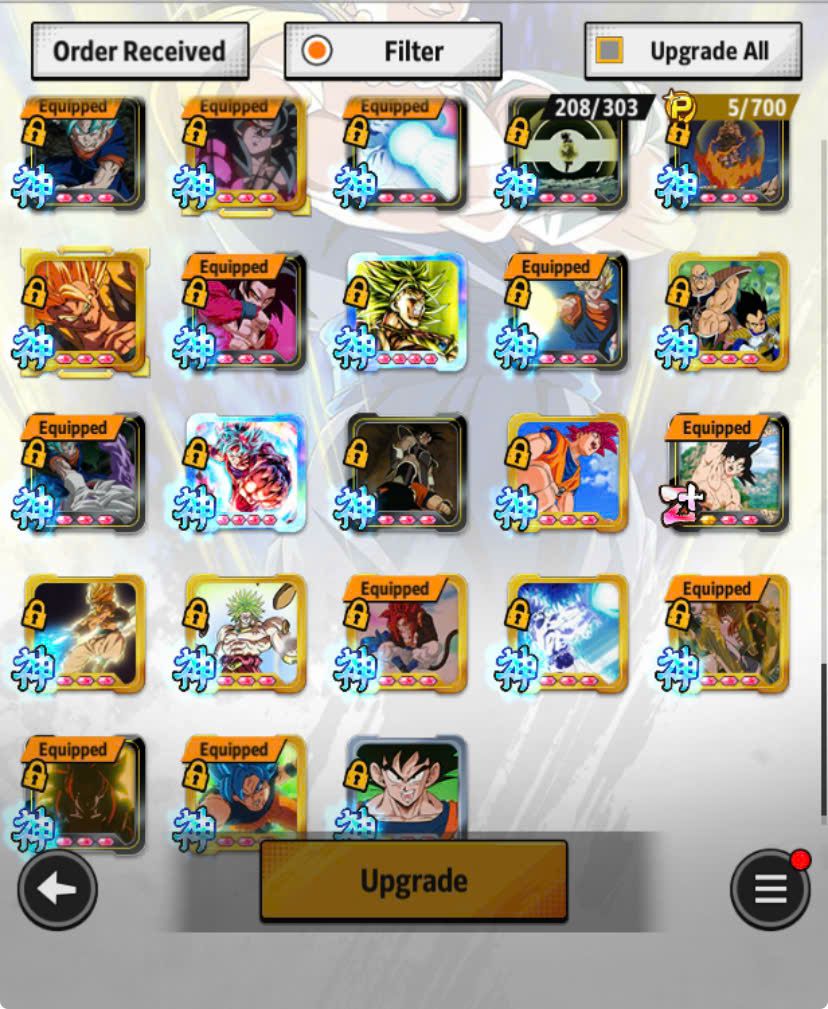The width and height of the screenshot is (828, 1009).
Task: Select the Nappa and Vegeta equipment tile
Action: tap(729, 310)
